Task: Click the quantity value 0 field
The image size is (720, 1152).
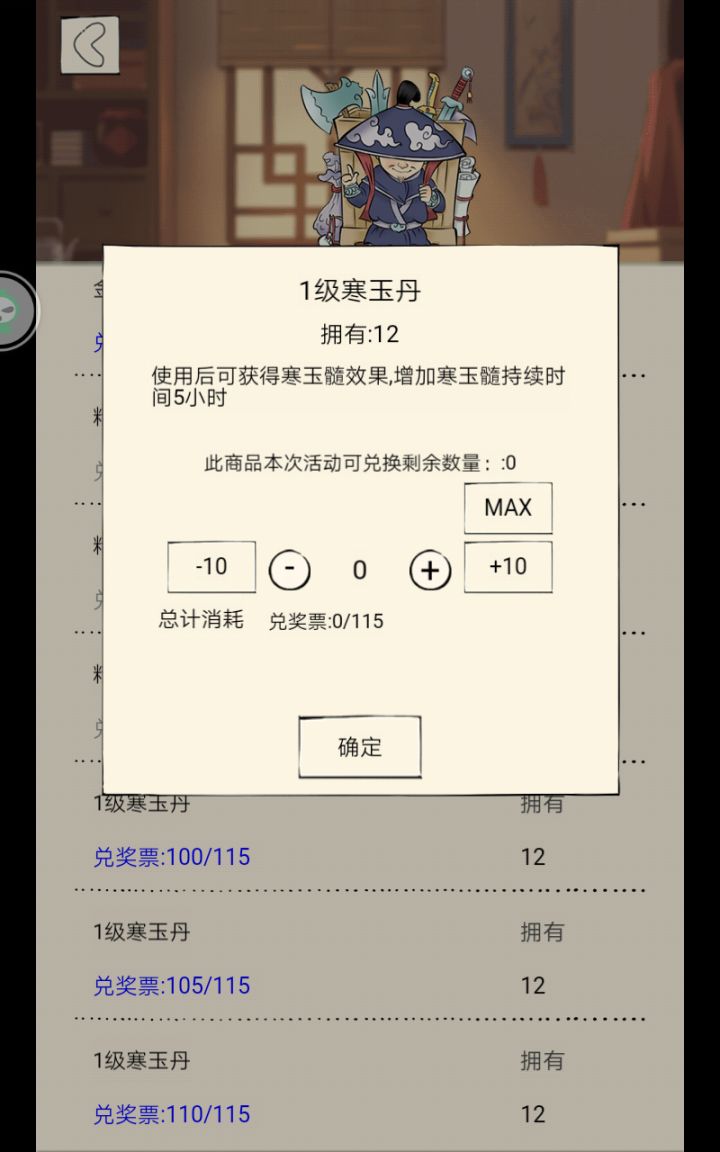Action: click(360, 567)
